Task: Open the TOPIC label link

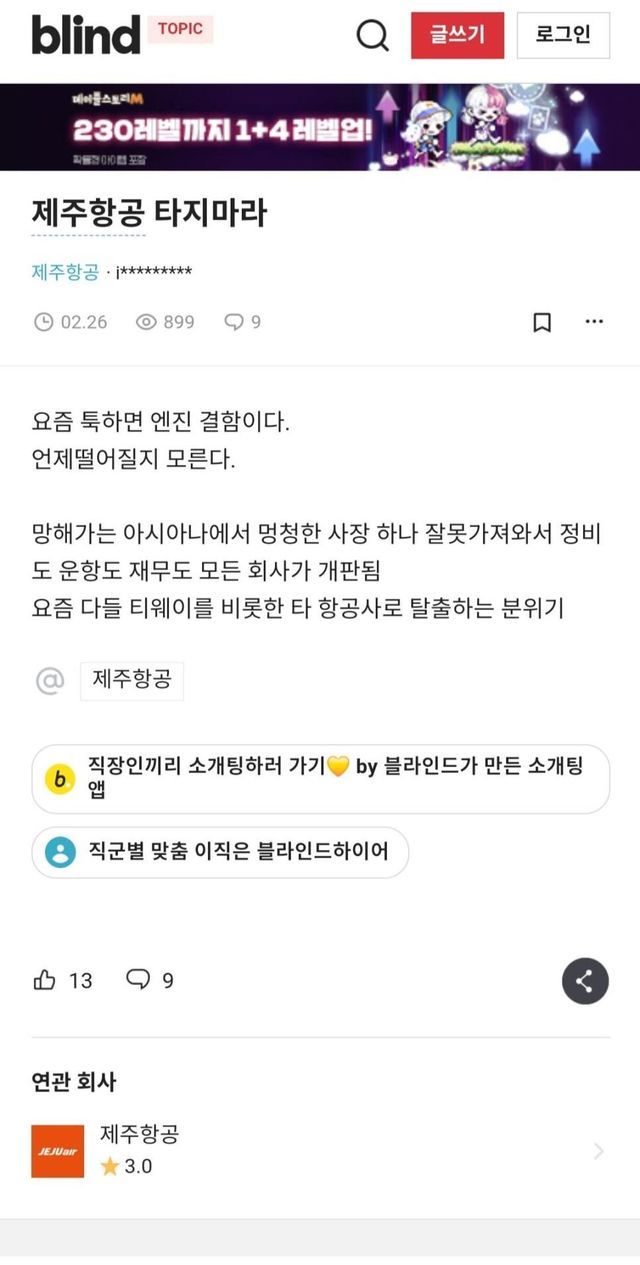Action: tap(180, 30)
